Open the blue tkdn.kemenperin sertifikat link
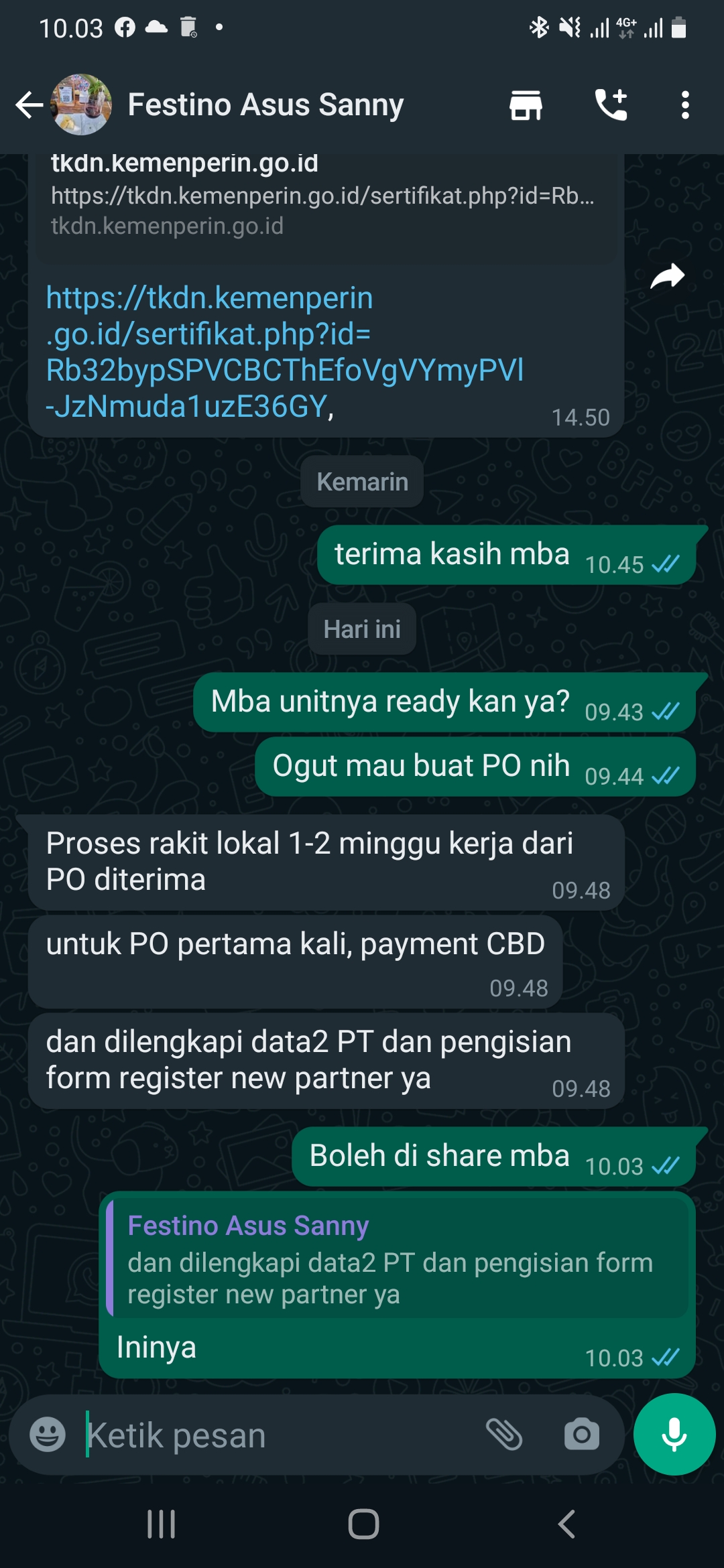Image resolution: width=724 pixels, height=1568 pixels. [285, 352]
